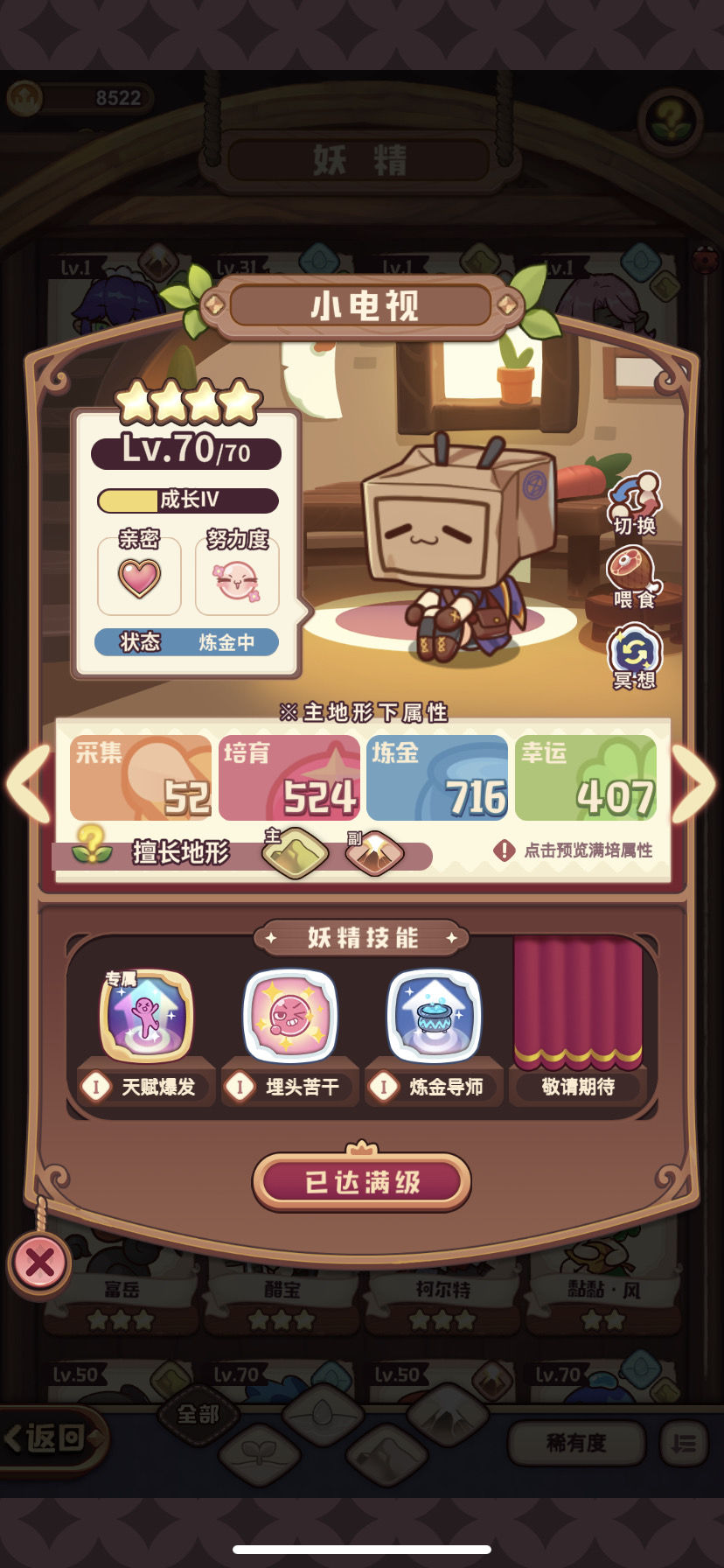View the main terrain badge
This screenshot has width=724, height=1568.
coord(296,852)
